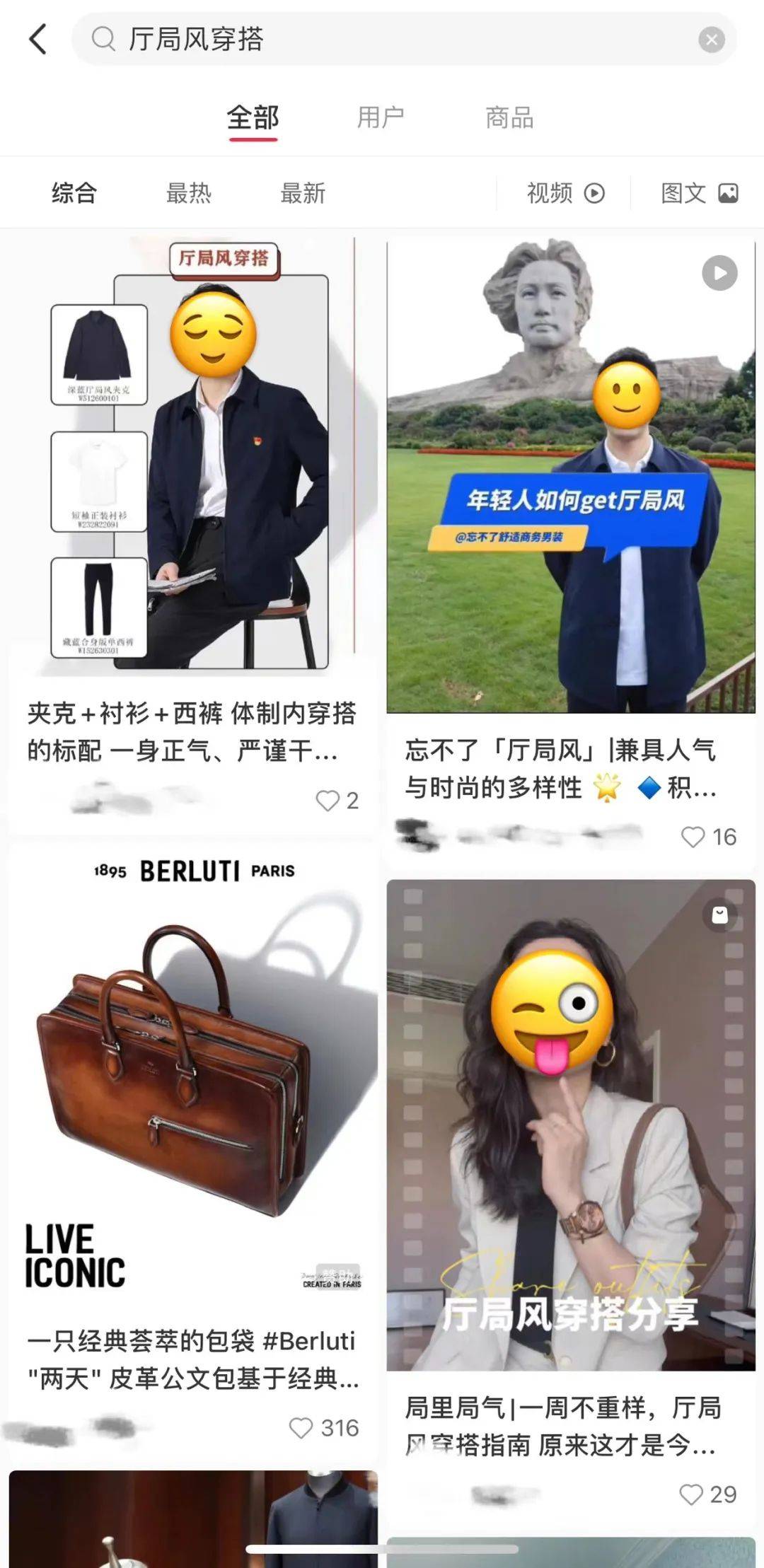
Task: Like the Berluti 公文包 post
Action: pos(301,1427)
